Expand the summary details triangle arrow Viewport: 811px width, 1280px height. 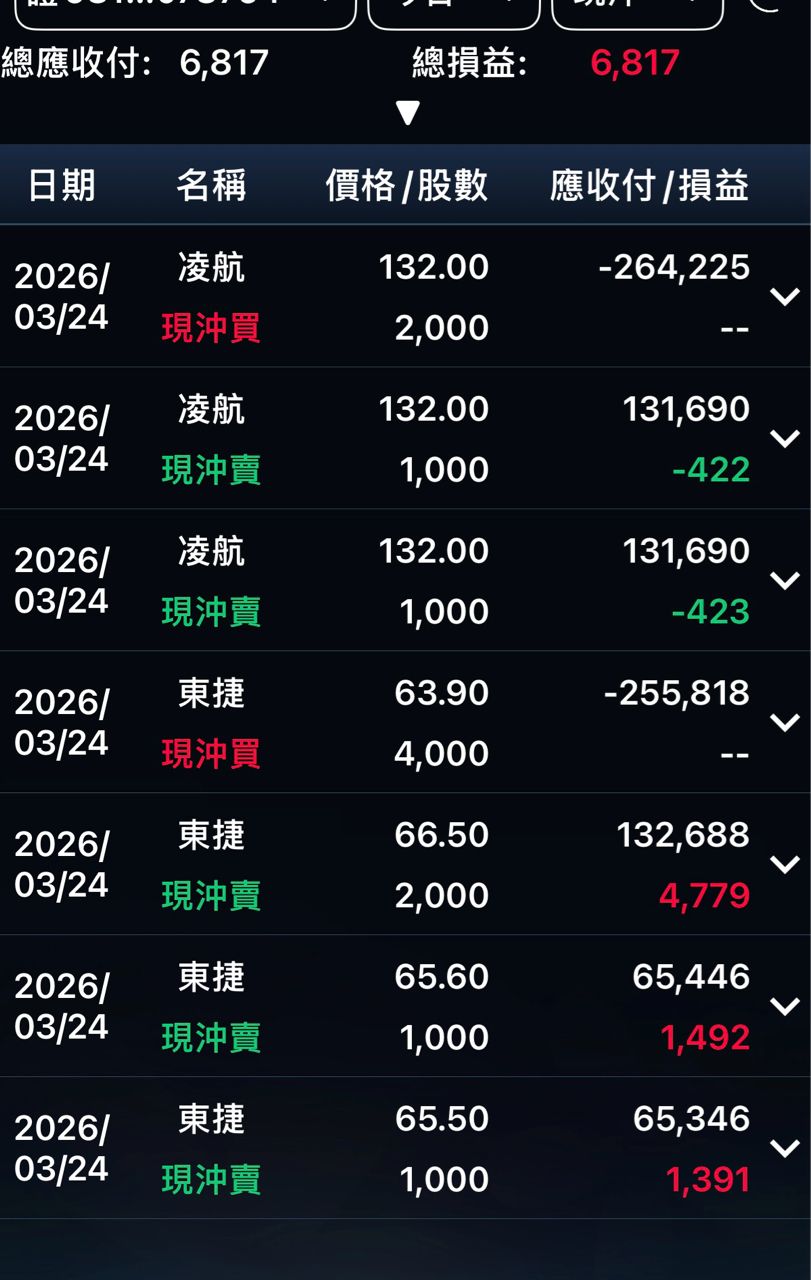point(407,112)
